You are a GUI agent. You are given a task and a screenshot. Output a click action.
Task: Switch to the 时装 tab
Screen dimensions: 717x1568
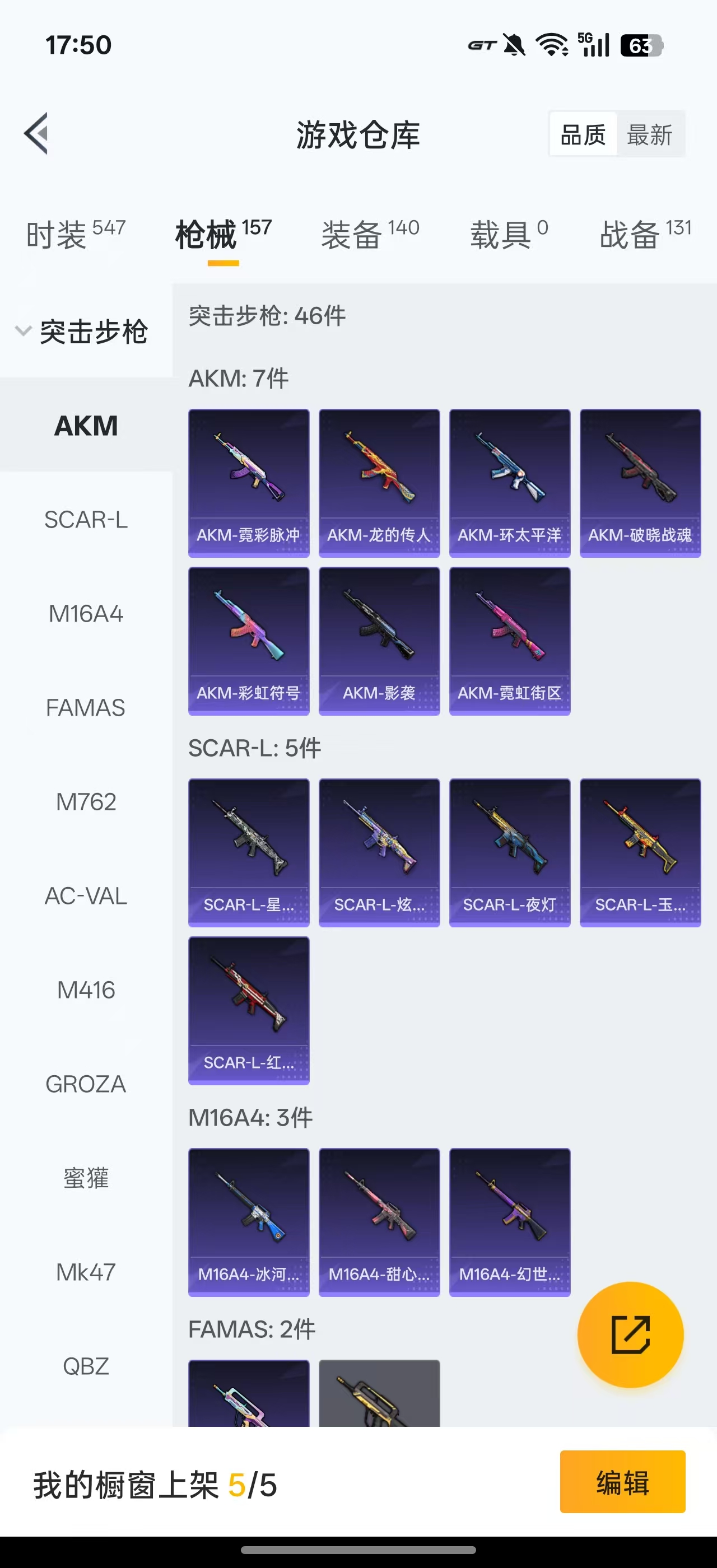76,234
